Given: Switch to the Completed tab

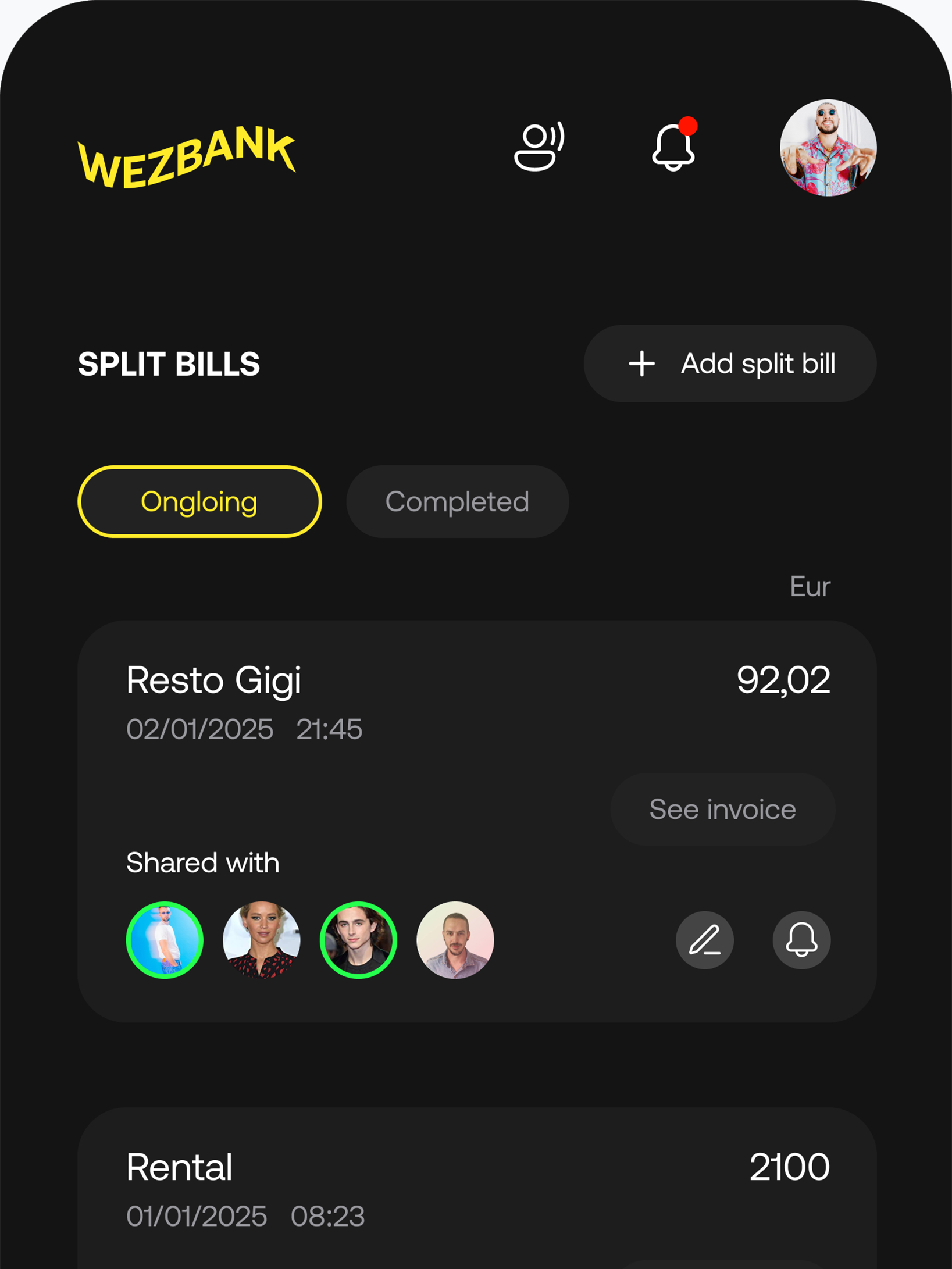Looking at the screenshot, I should pyautogui.click(x=457, y=501).
